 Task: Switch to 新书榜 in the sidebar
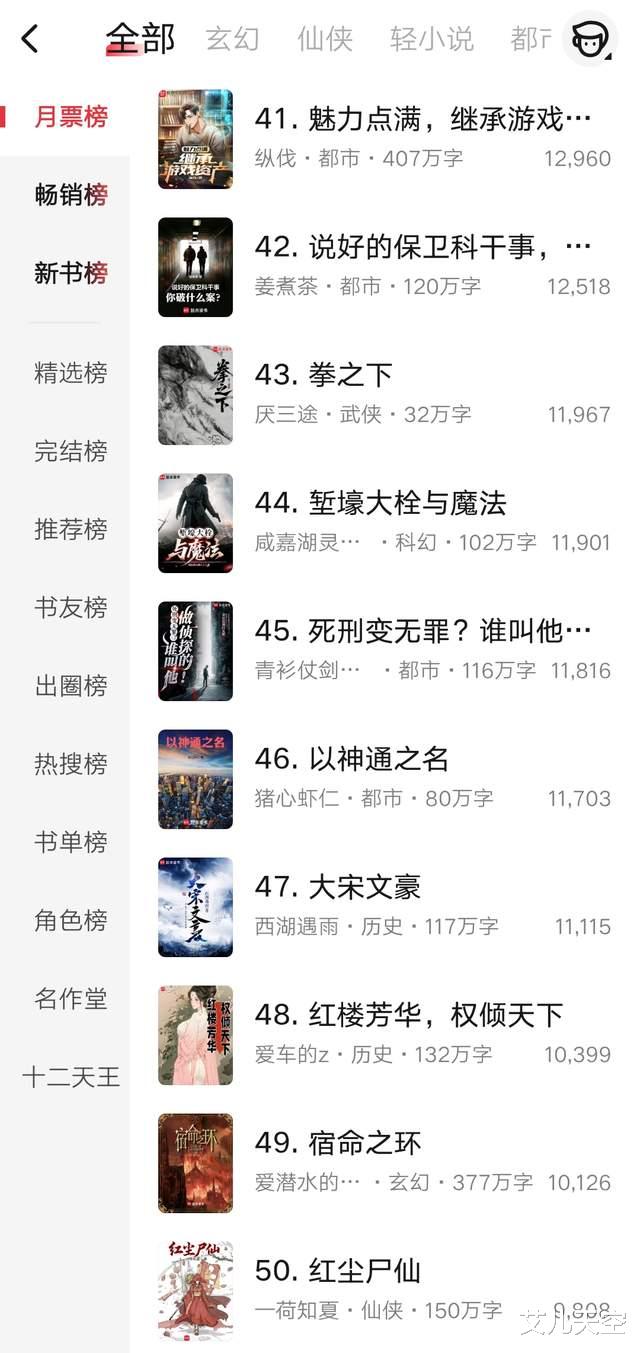(x=70, y=273)
